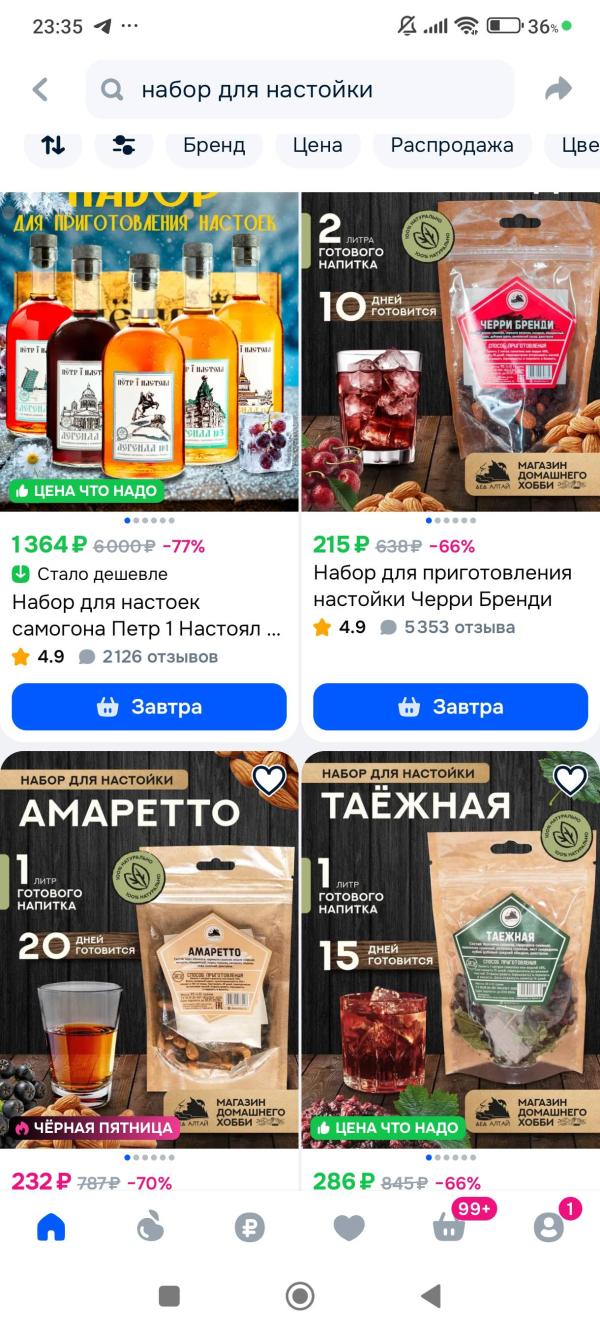The image size is (600, 1333).
Task: Switch to the home tab
Action: point(51,1227)
